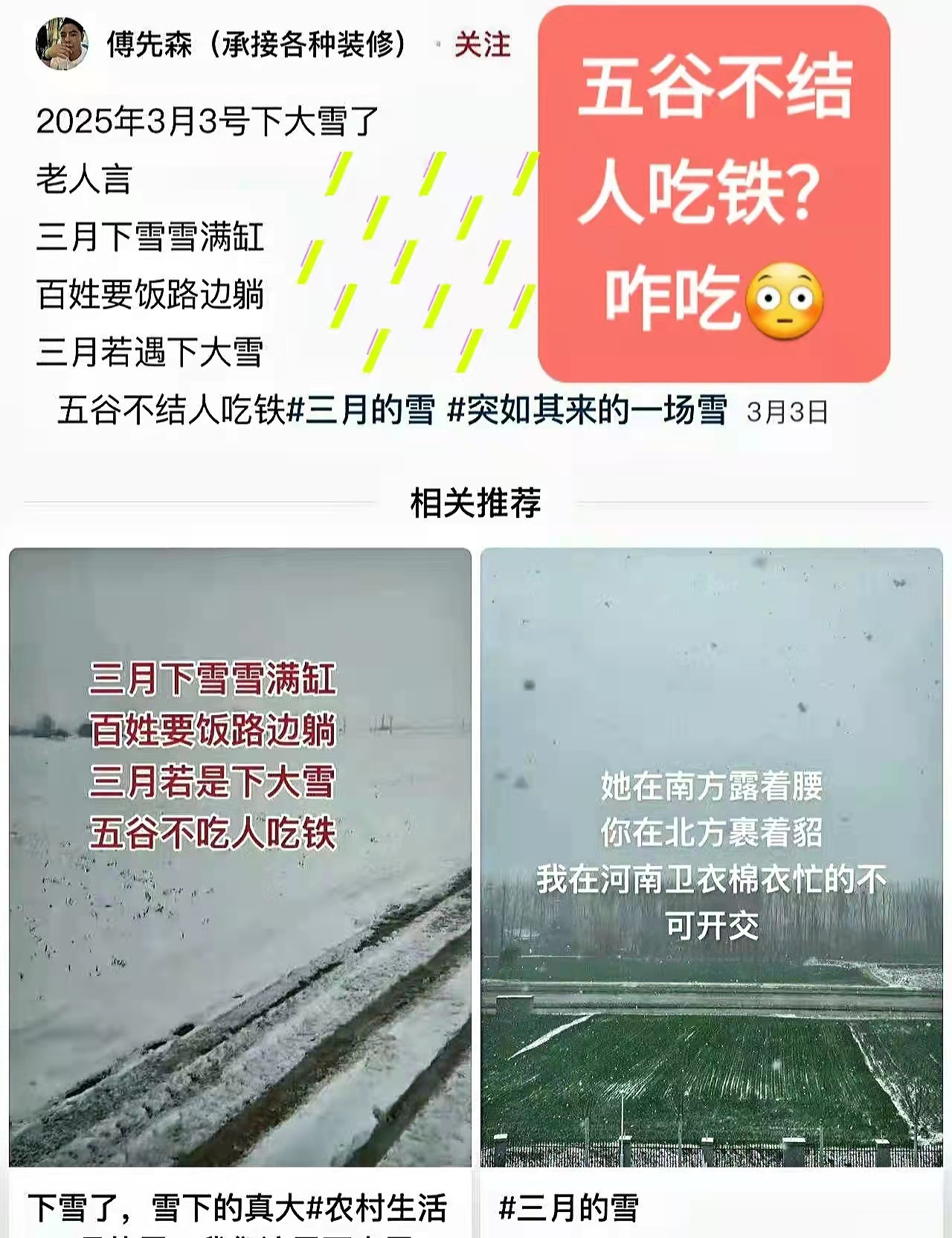Open the recommended video 她在南方露着腰
Screen dimensions: 952x1238
tap(711, 856)
